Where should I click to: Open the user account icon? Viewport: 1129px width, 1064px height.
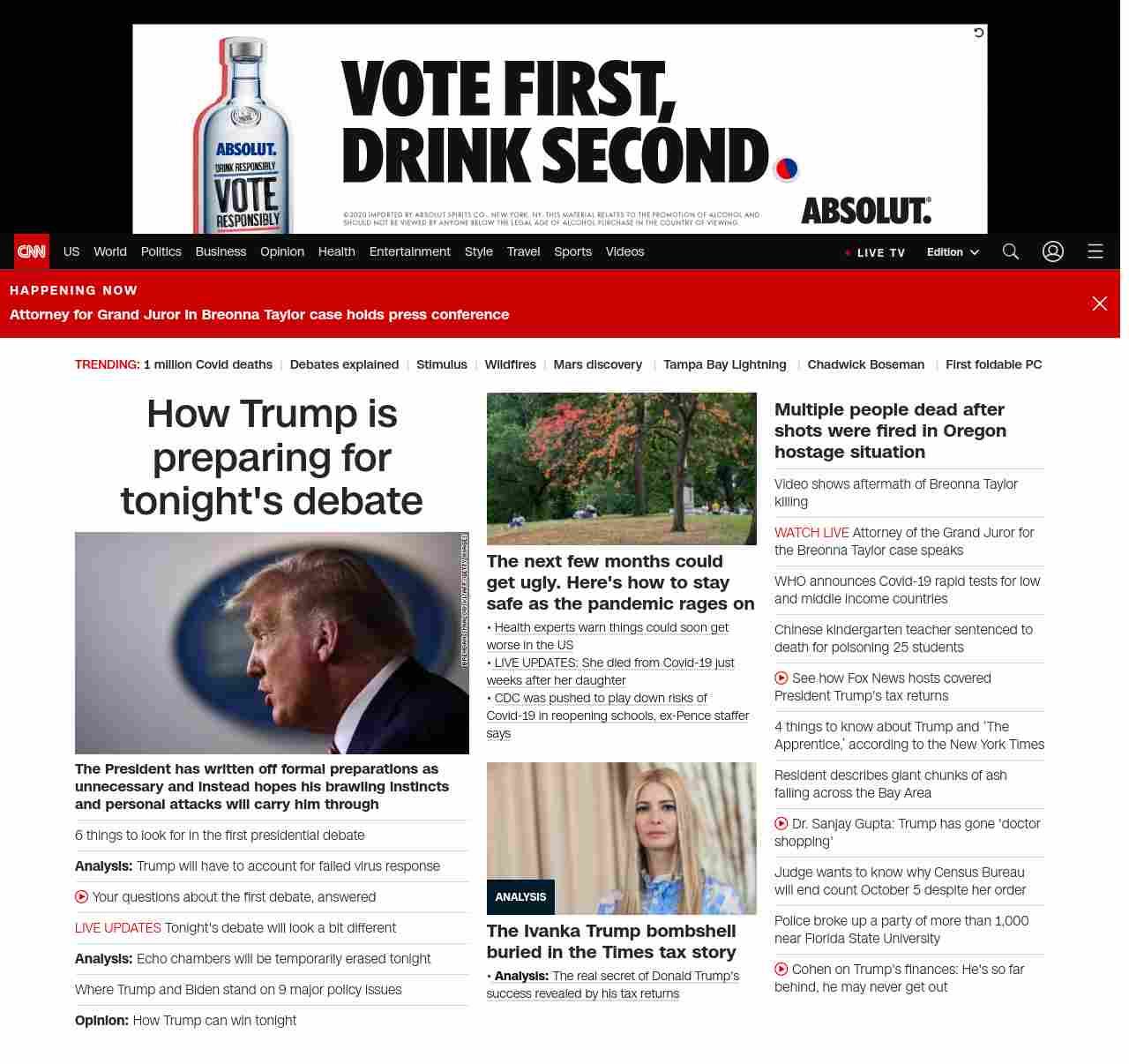(x=1052, y=251)
